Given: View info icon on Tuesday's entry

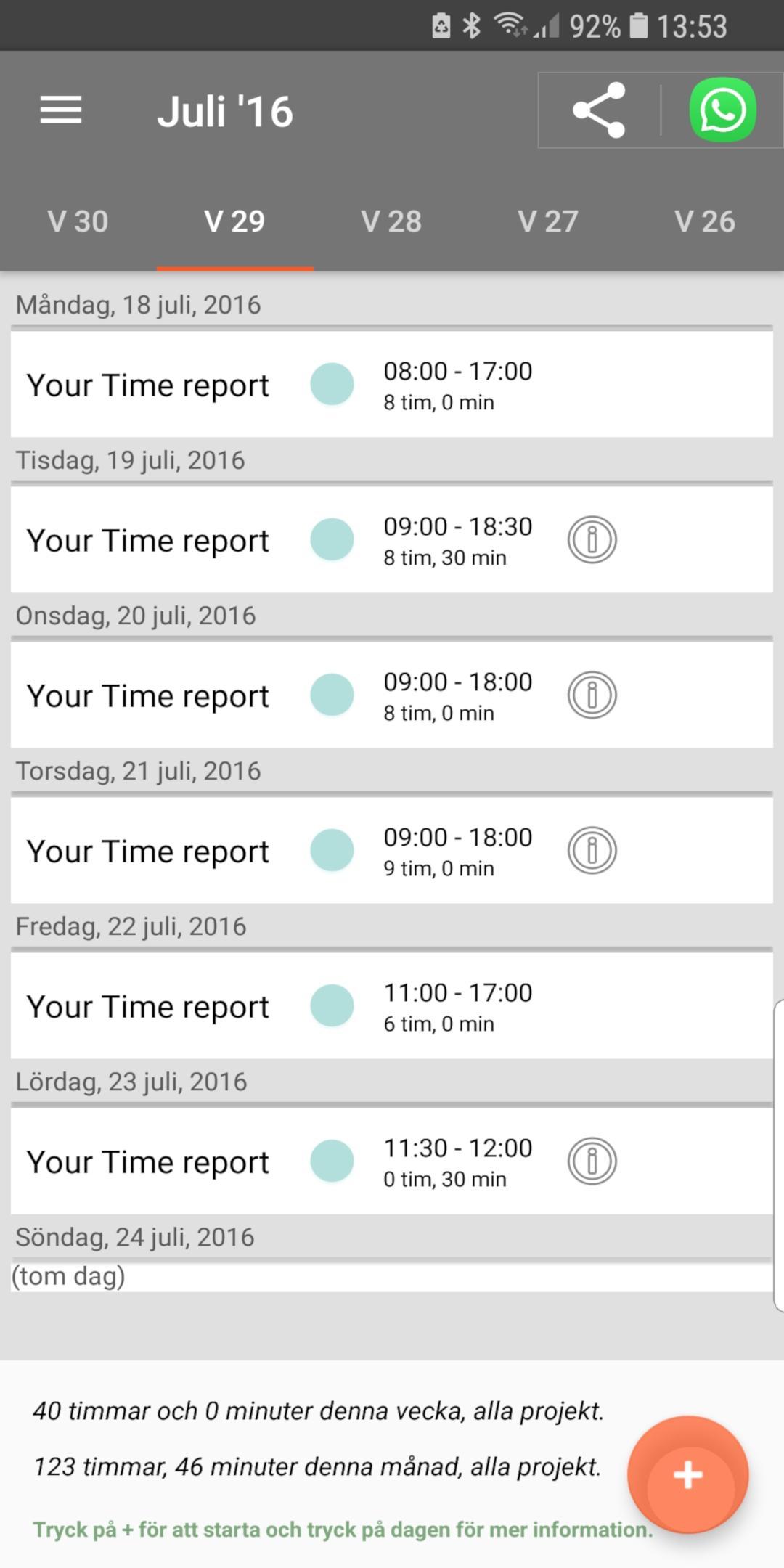Looking at the screenshot, I should coord(592,539).
